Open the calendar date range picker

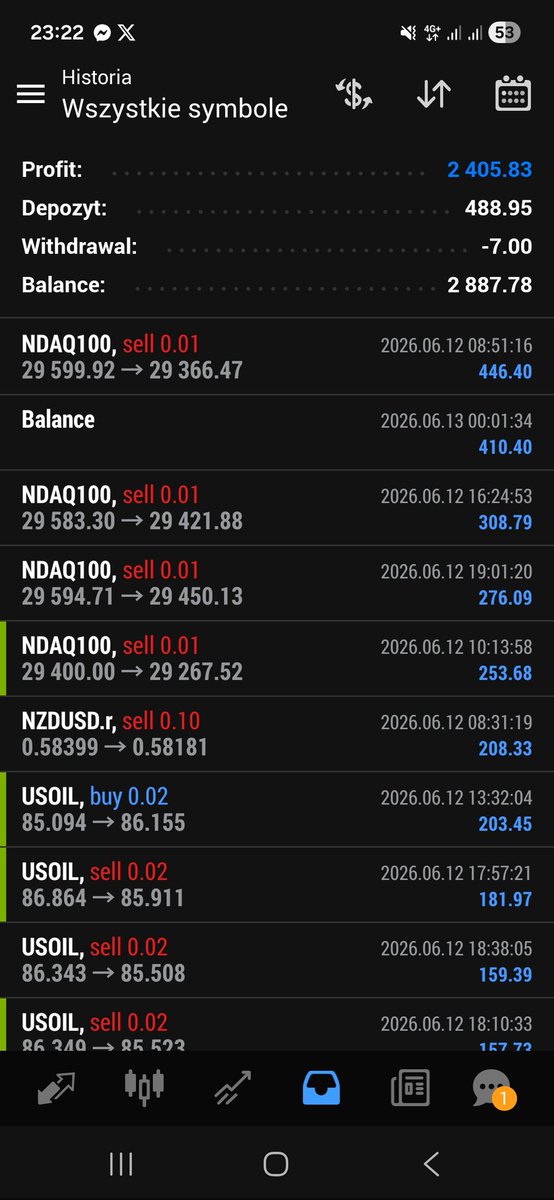coord(513,94)
